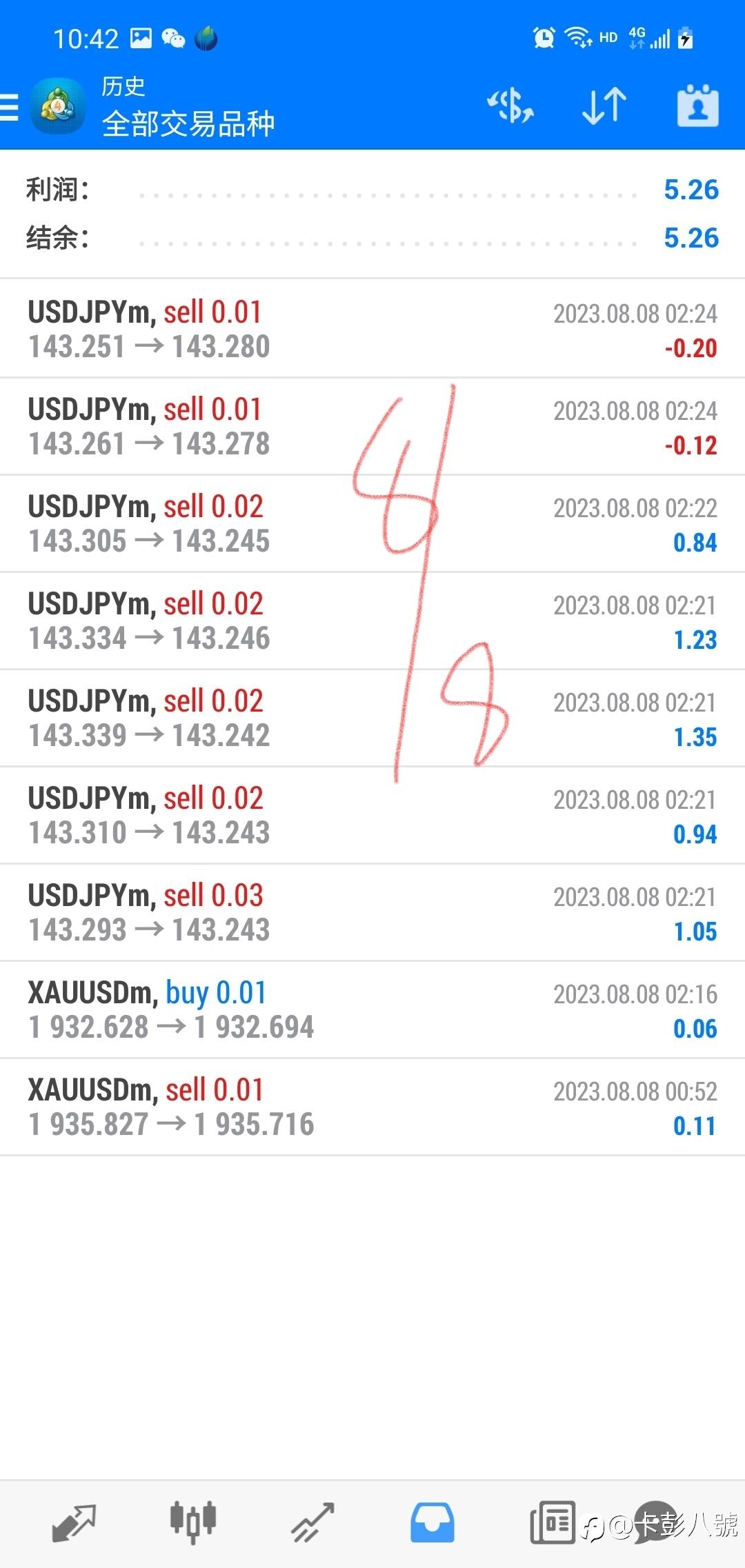Open XAUUSDm buy 0.01 trade
745x1568 pixels.
(x=372, y=1009)
